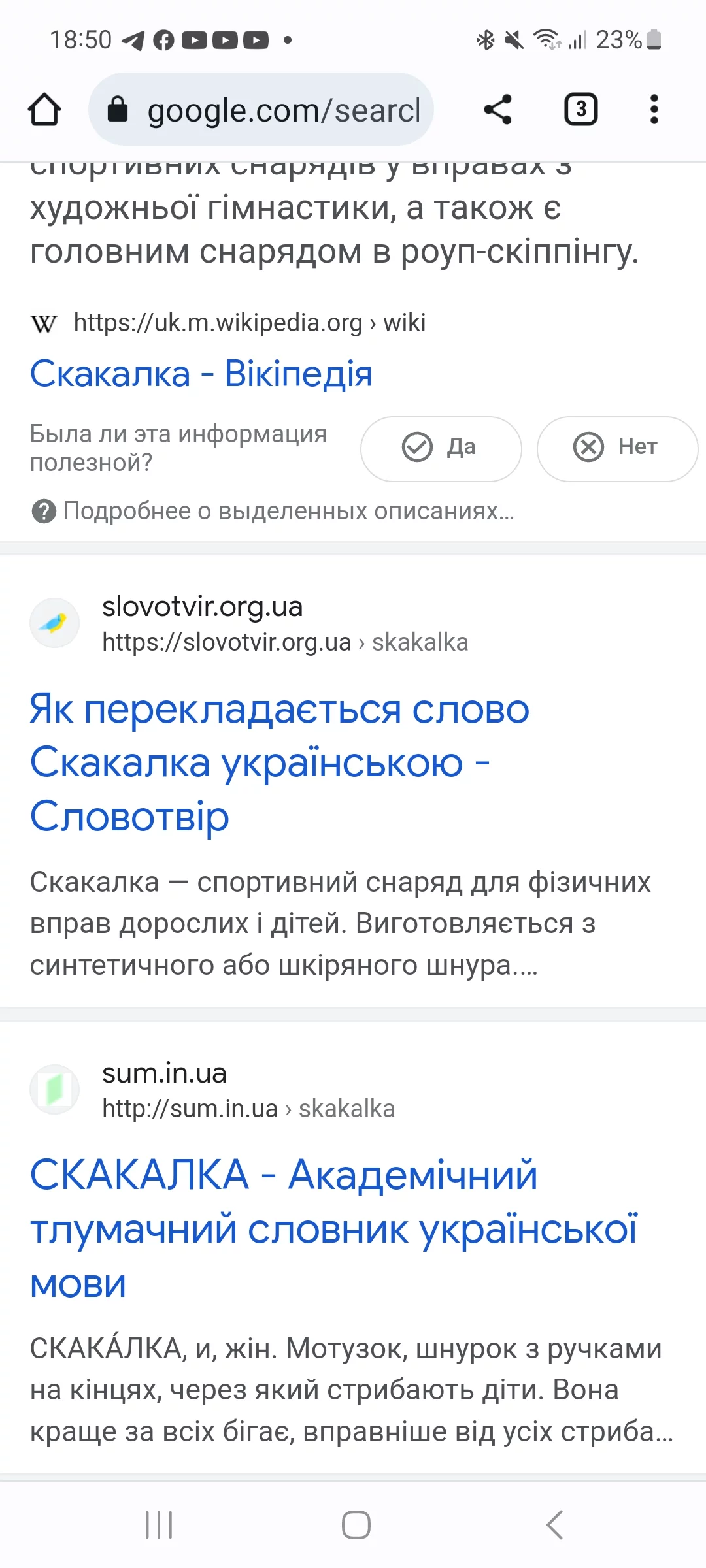This screenshot has height=1568, width=706.
Task: Tap the google.com address bar
Action: tap(261, 110)
